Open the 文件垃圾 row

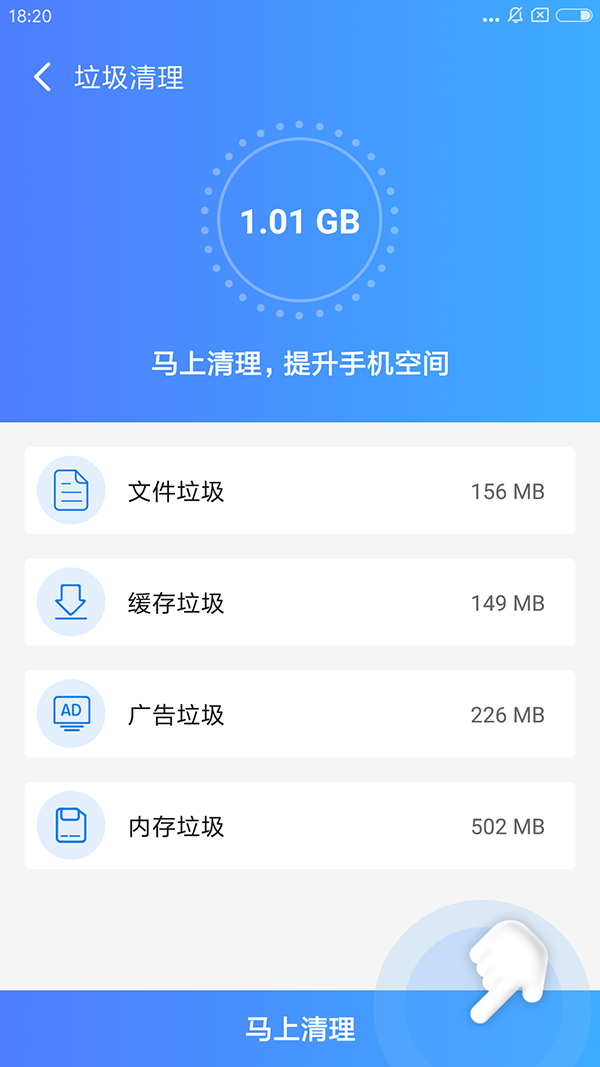[x=300, y=491]
